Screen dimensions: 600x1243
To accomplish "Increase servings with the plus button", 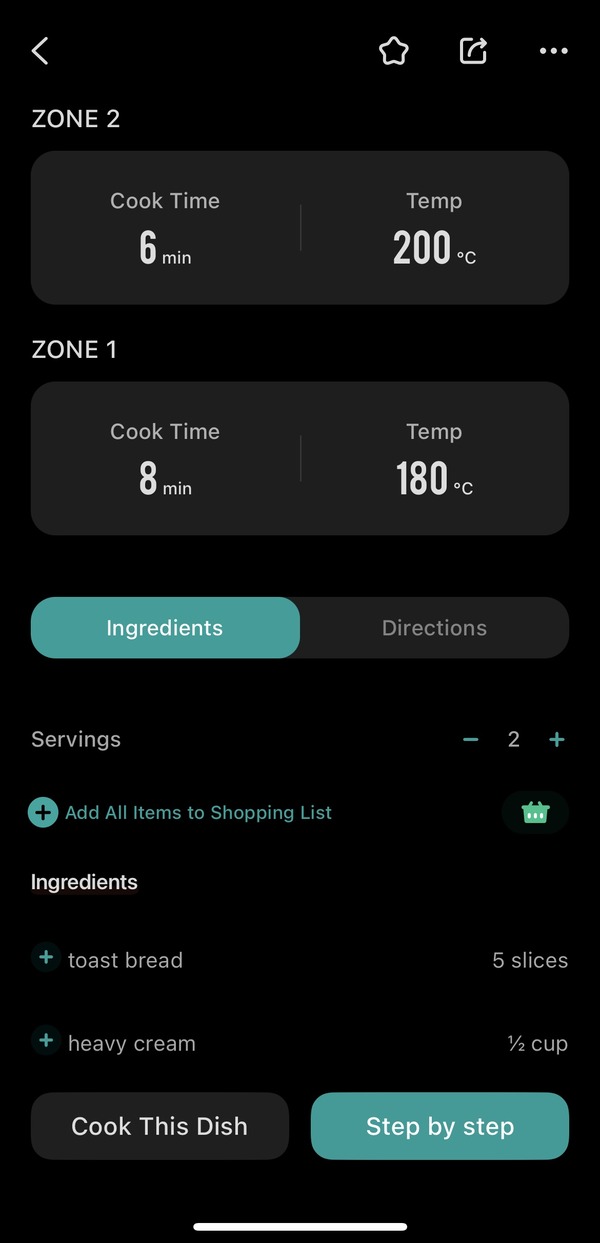I will pyautogui.click(x=557, y=740).
